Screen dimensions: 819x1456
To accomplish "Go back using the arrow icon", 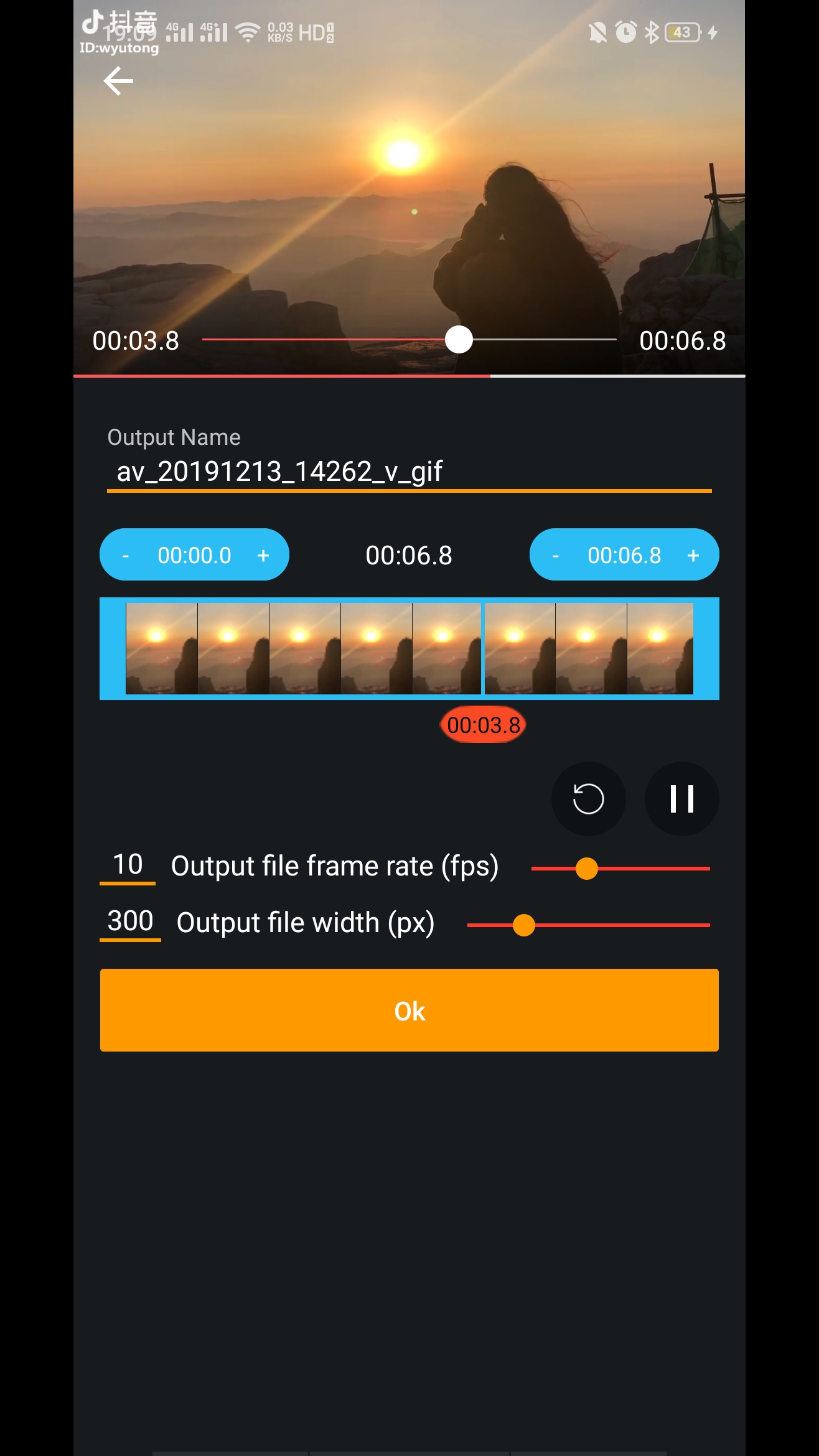I will coord(118,82).
